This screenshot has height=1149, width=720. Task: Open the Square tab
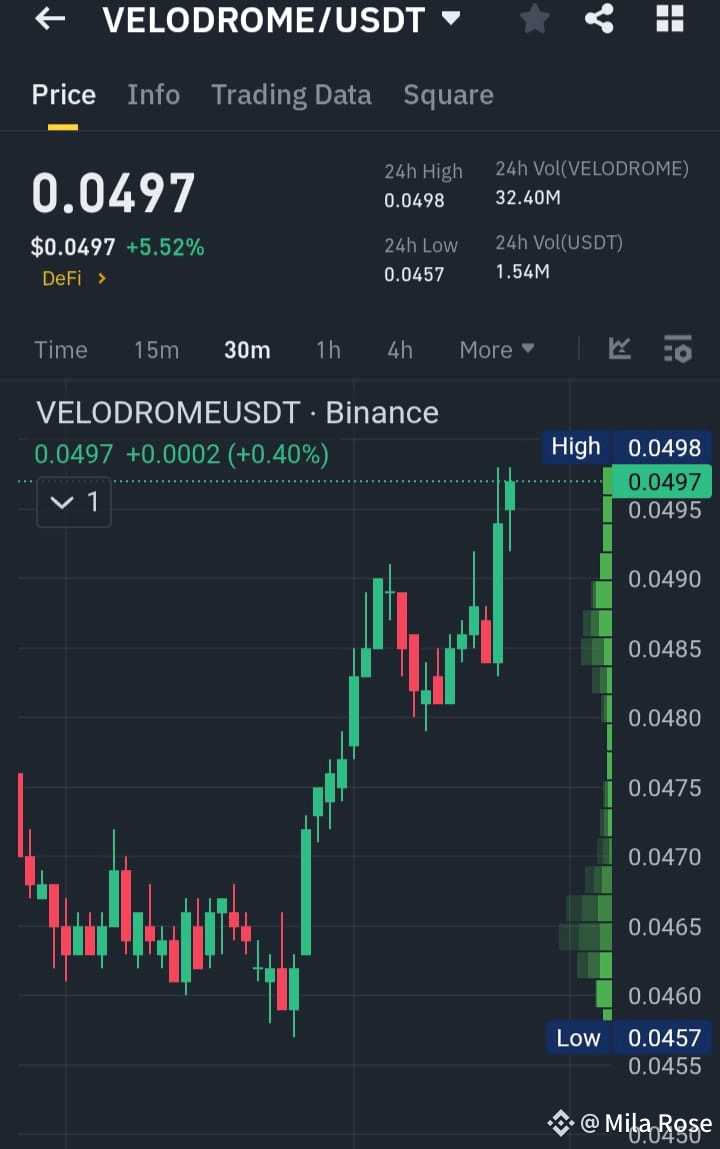point(448,95)
